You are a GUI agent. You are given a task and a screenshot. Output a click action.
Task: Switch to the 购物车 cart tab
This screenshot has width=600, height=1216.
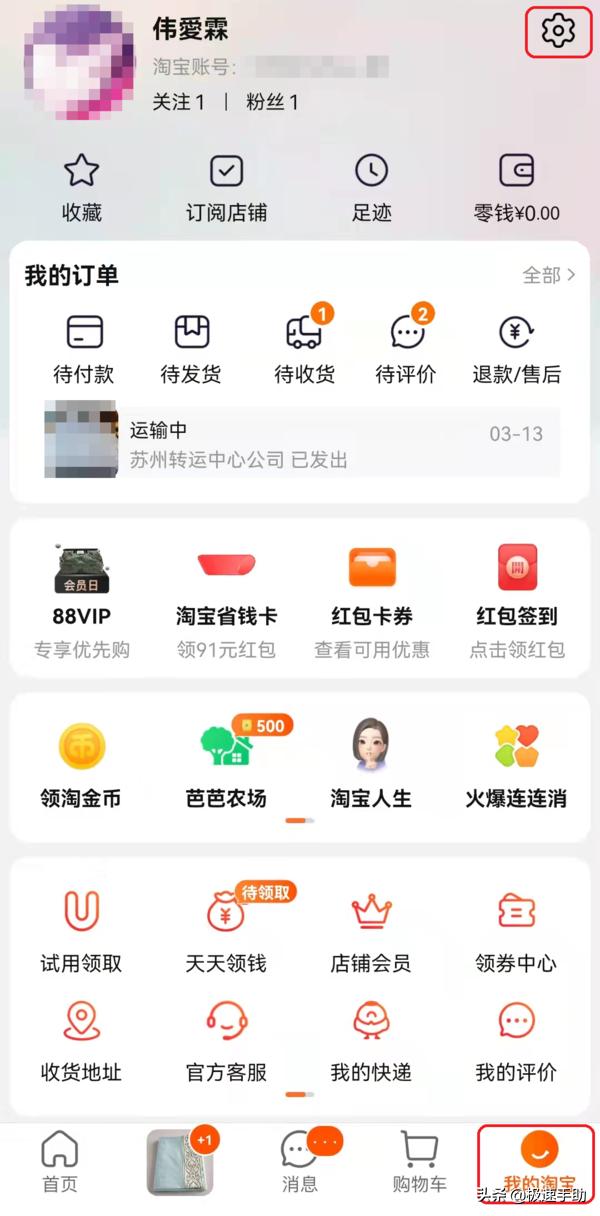tap(419, 1163)
